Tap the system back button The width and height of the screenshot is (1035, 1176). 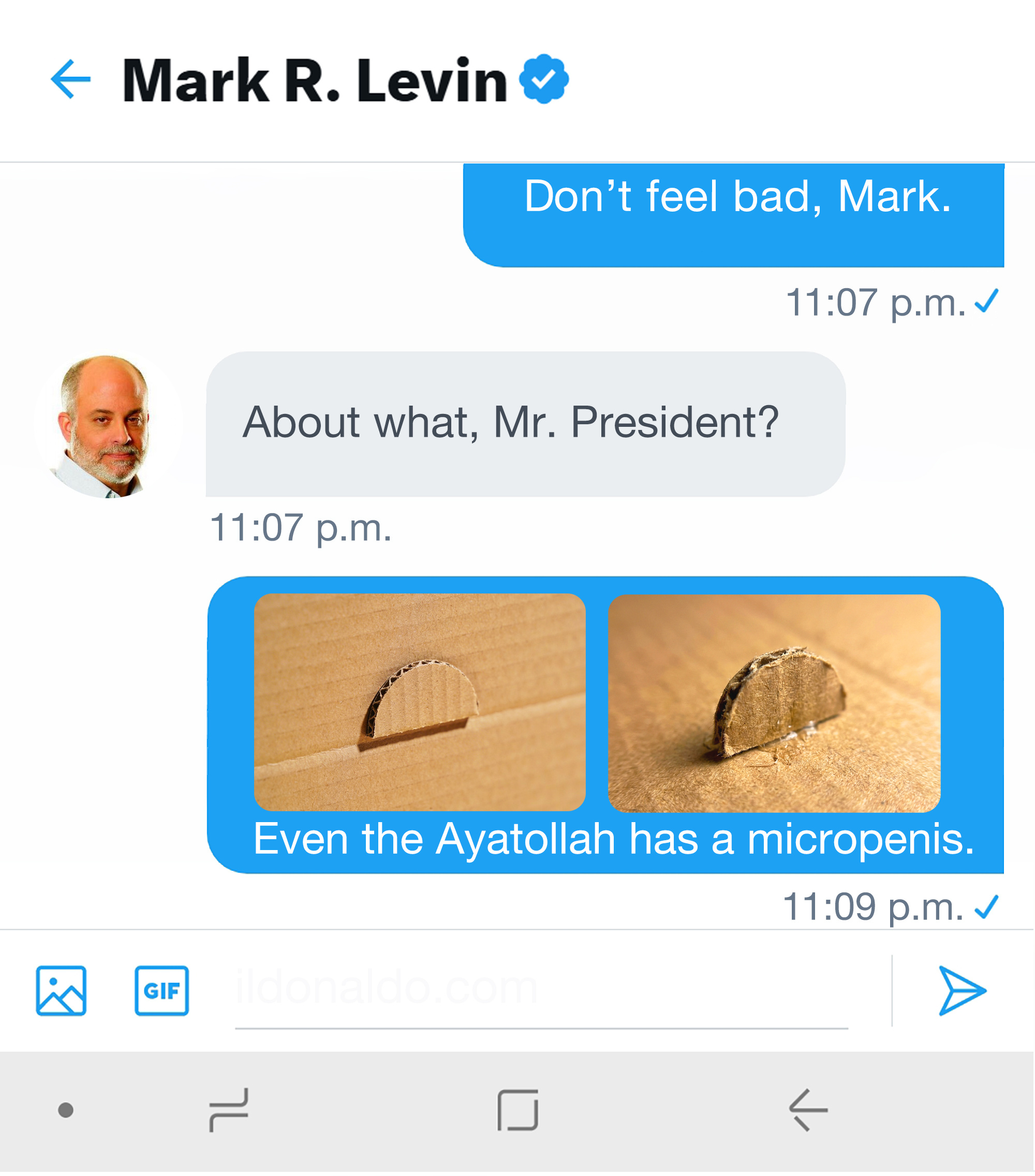pos(808,1110)
